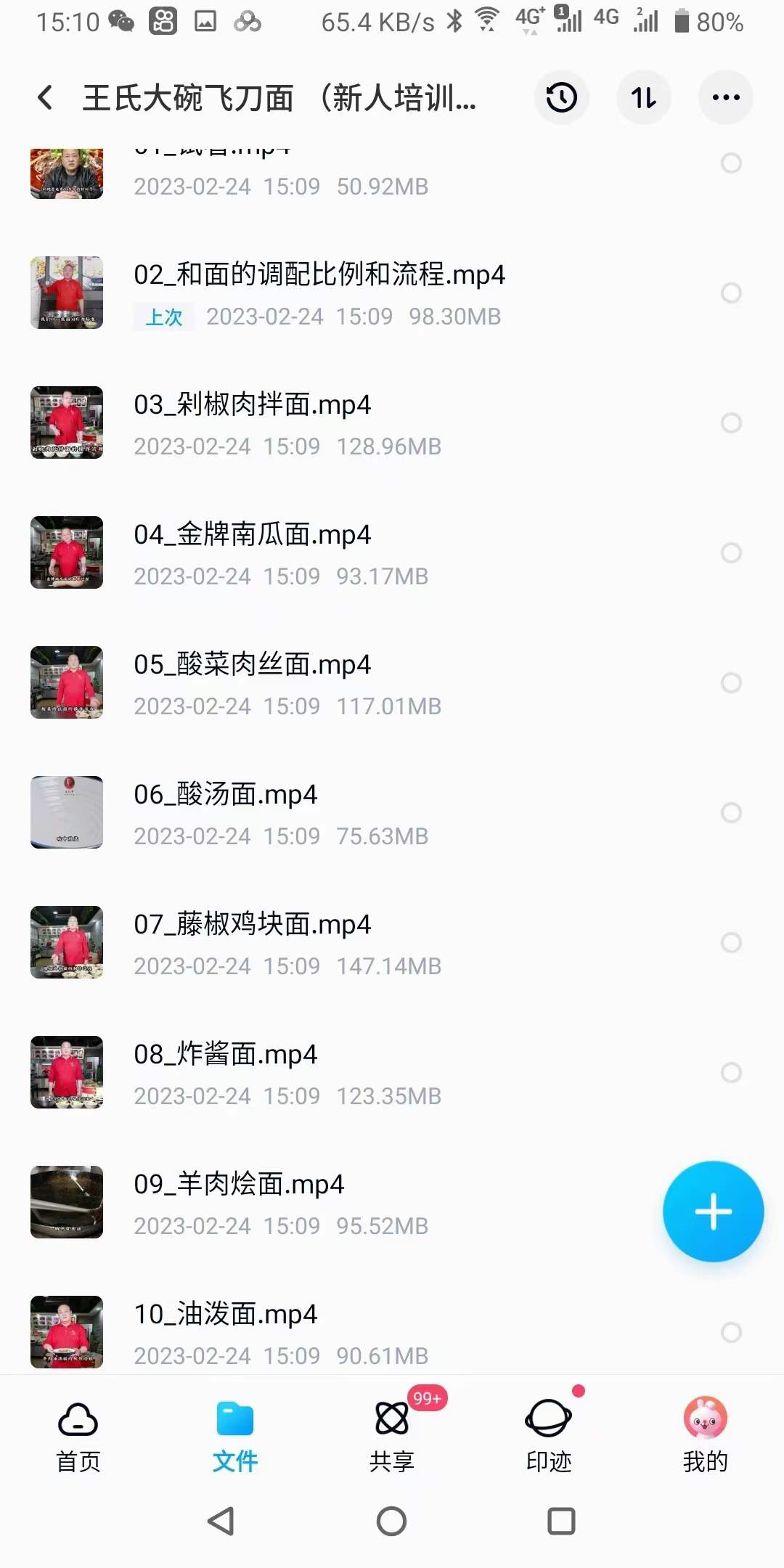Select the checkbox for 03_剁椒肉拌面.mp4

pos(731,422)
